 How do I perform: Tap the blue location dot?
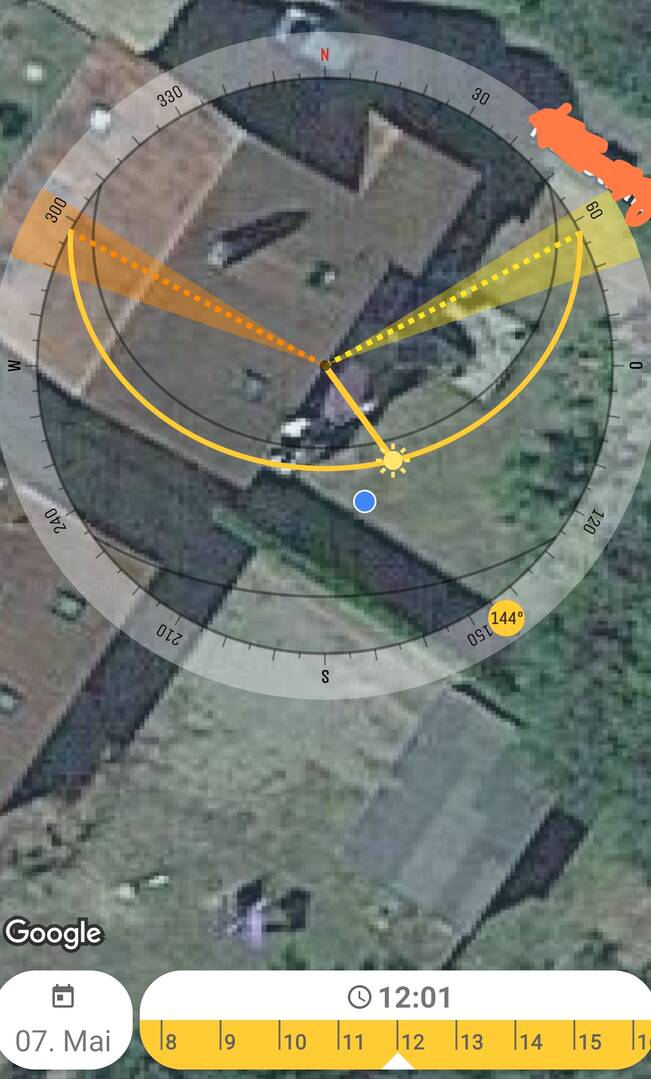(x=365, y=502)
